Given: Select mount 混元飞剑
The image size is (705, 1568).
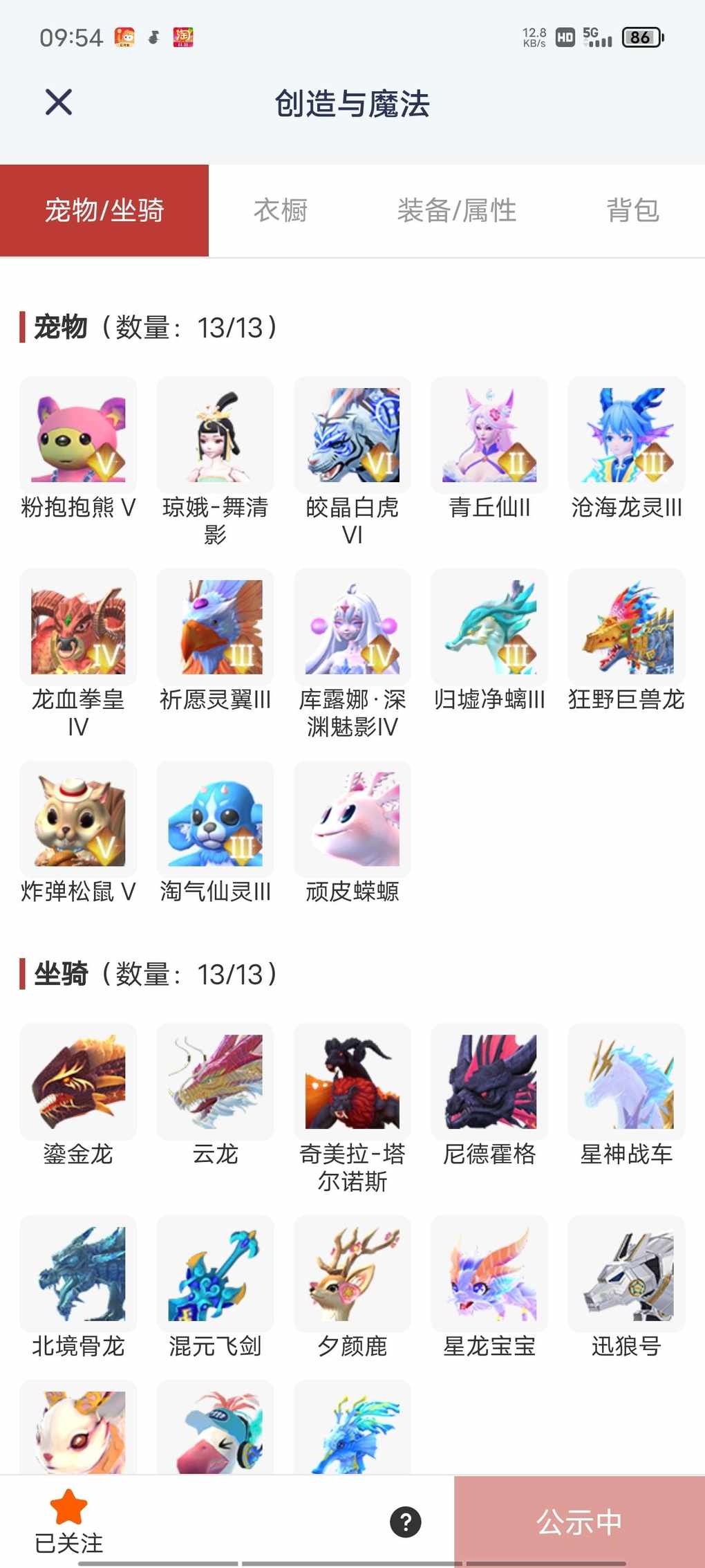Looking at the screenshot, I should coord(215,1274).
